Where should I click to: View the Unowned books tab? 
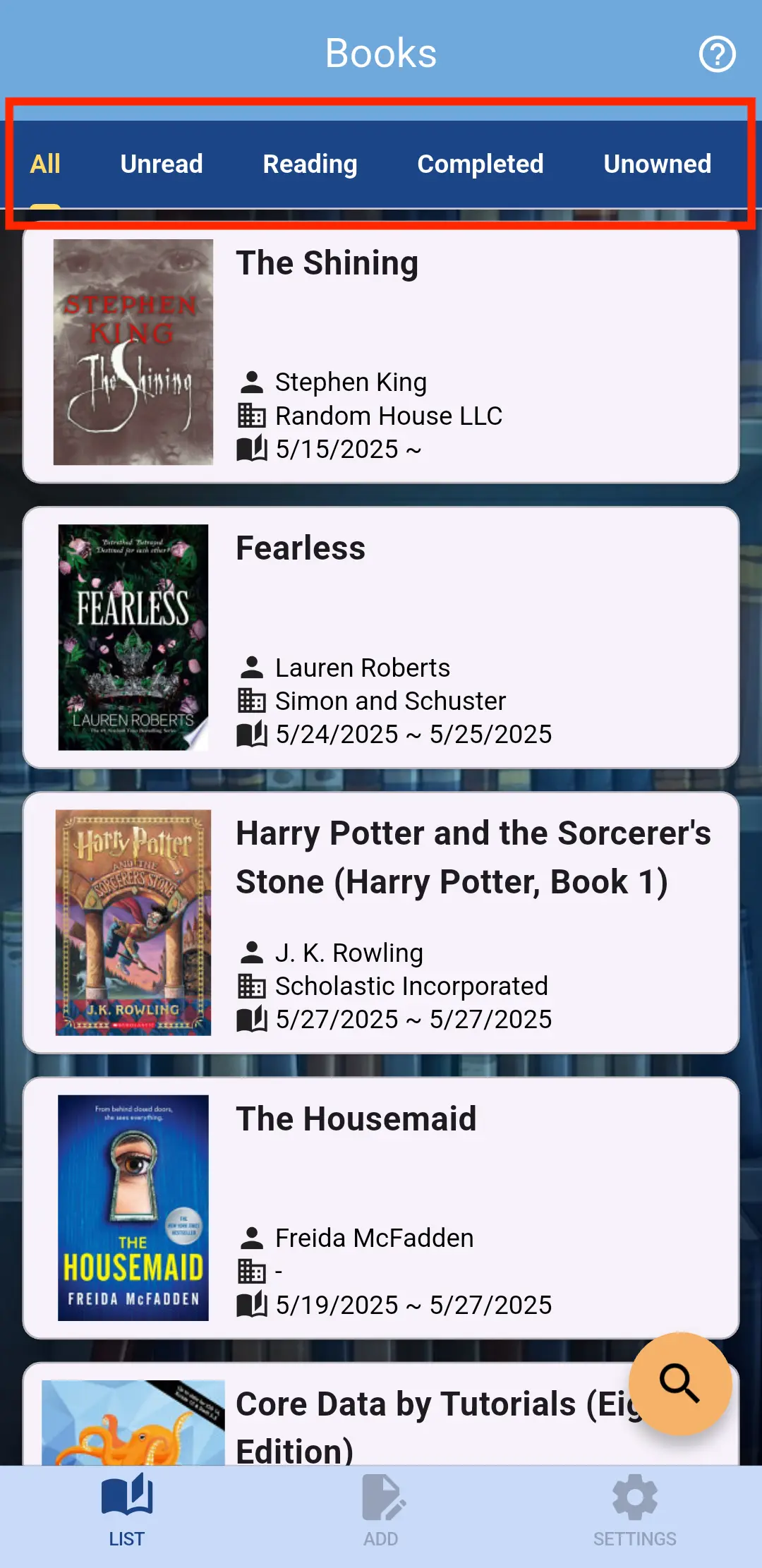point(657,164)
